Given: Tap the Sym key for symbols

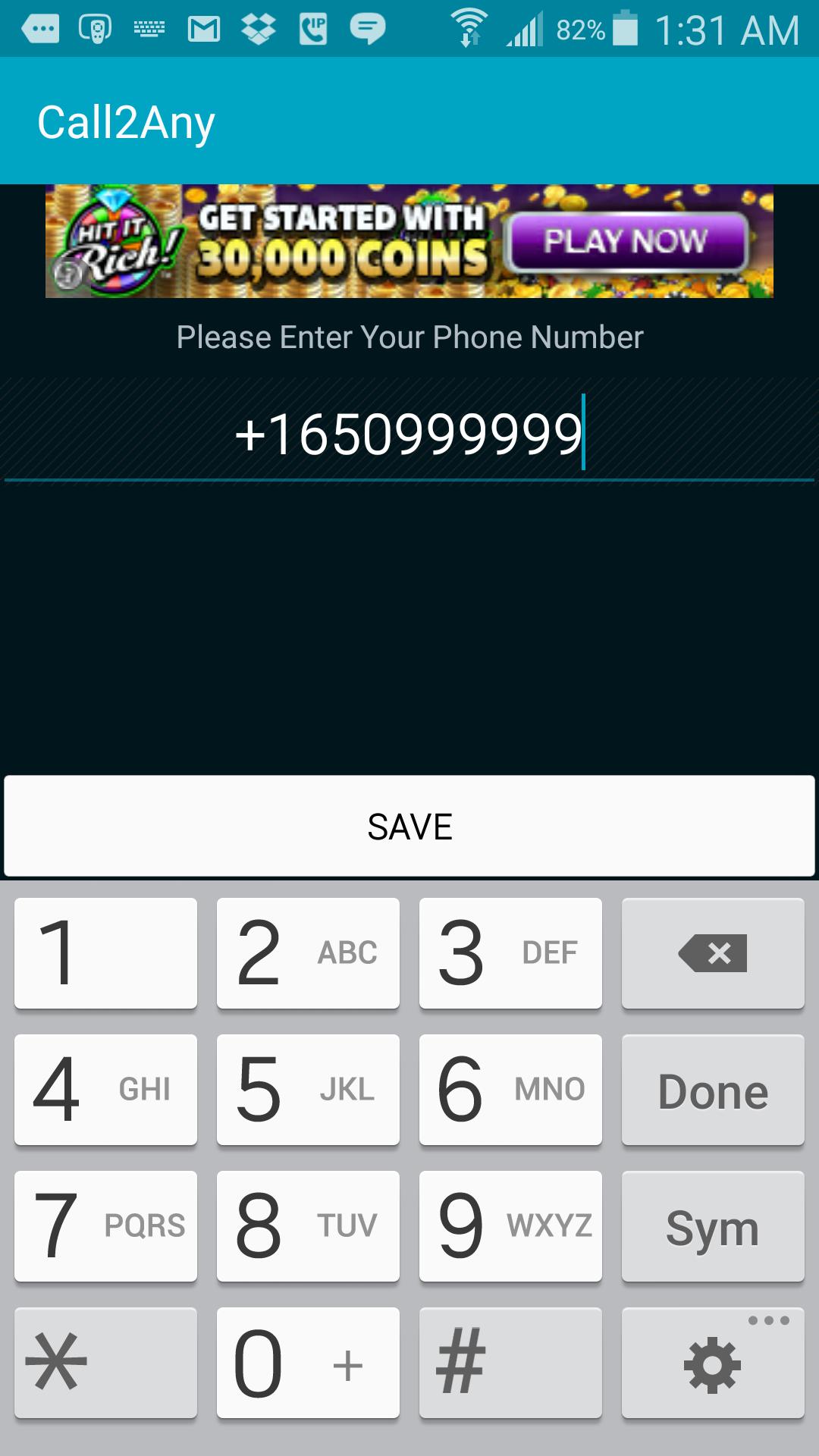Looking at the screenshot, I should point(712,1227).
